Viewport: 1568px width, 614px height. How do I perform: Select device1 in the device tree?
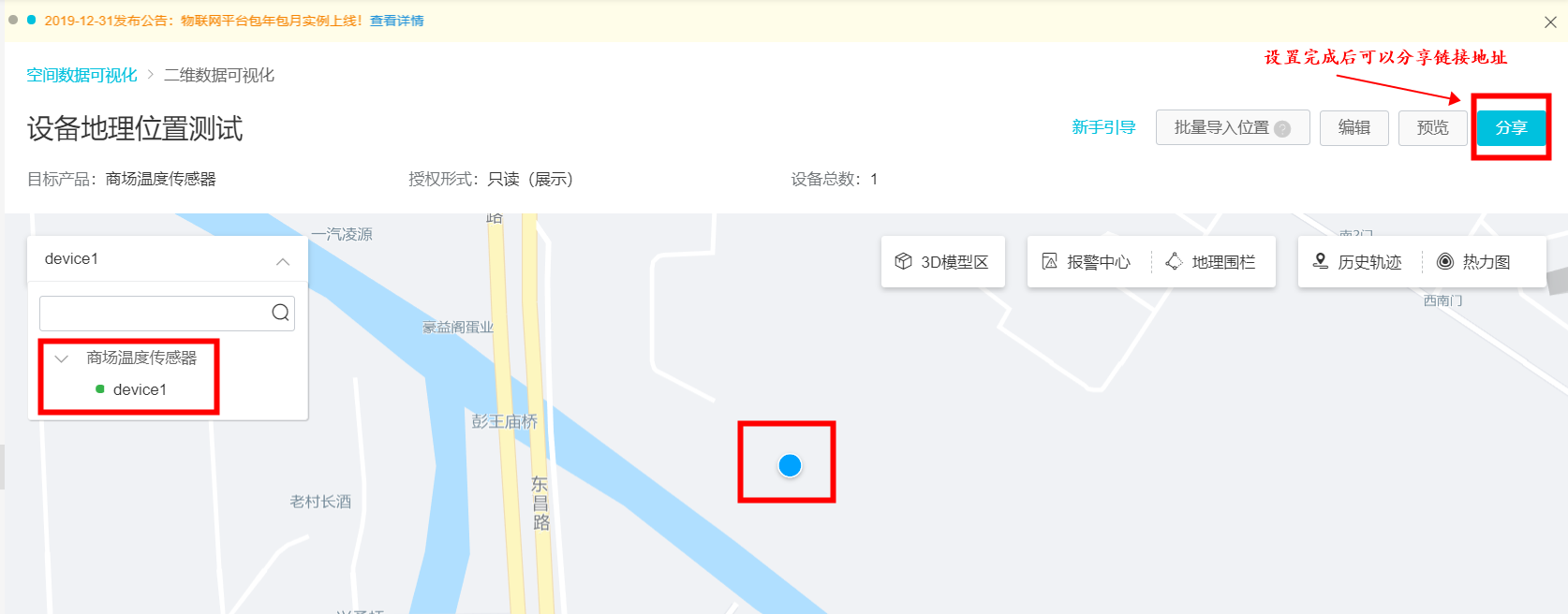tap(140, 389)
